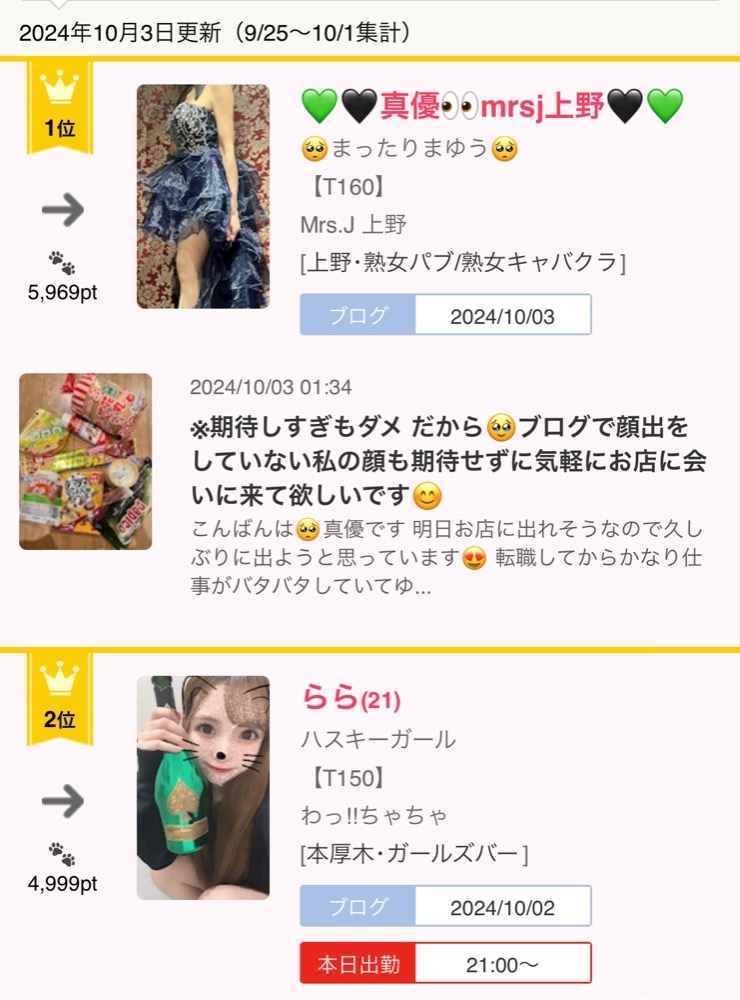This screenshot has width=740, height=1000.
Task: Open the rank 2 profile photo
Action: [x=203, y=788]
